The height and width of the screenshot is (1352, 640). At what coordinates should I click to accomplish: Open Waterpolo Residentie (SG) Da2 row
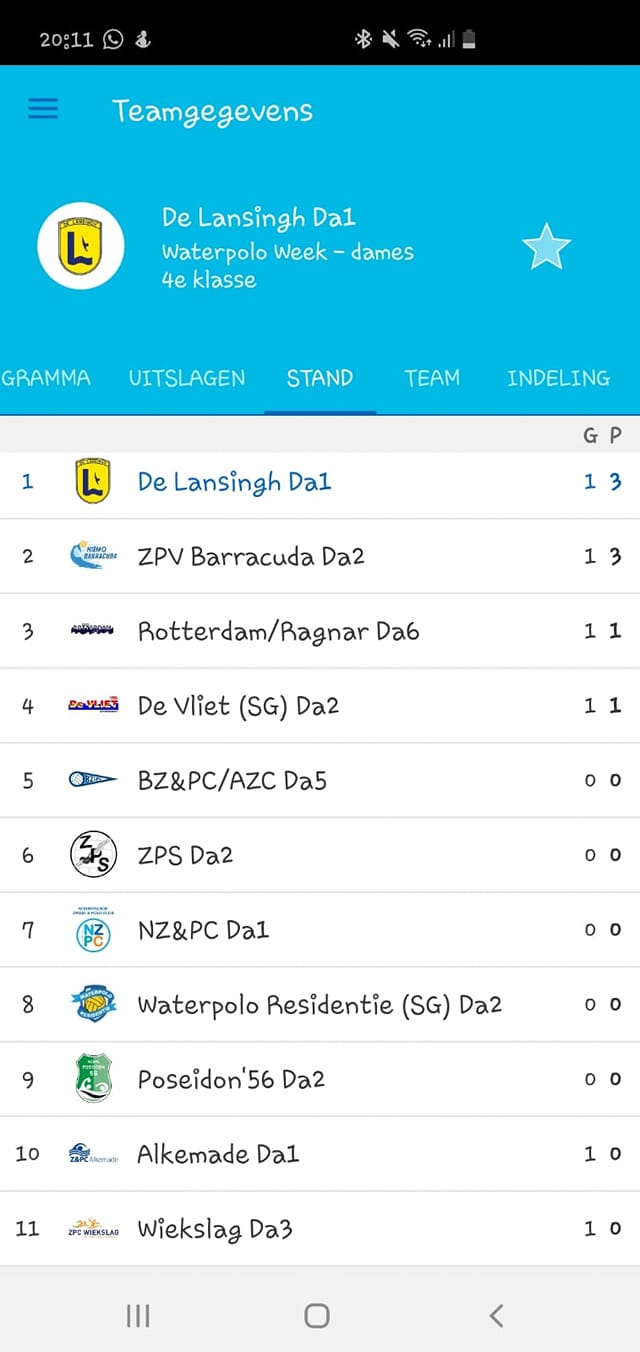[320, 1004]
